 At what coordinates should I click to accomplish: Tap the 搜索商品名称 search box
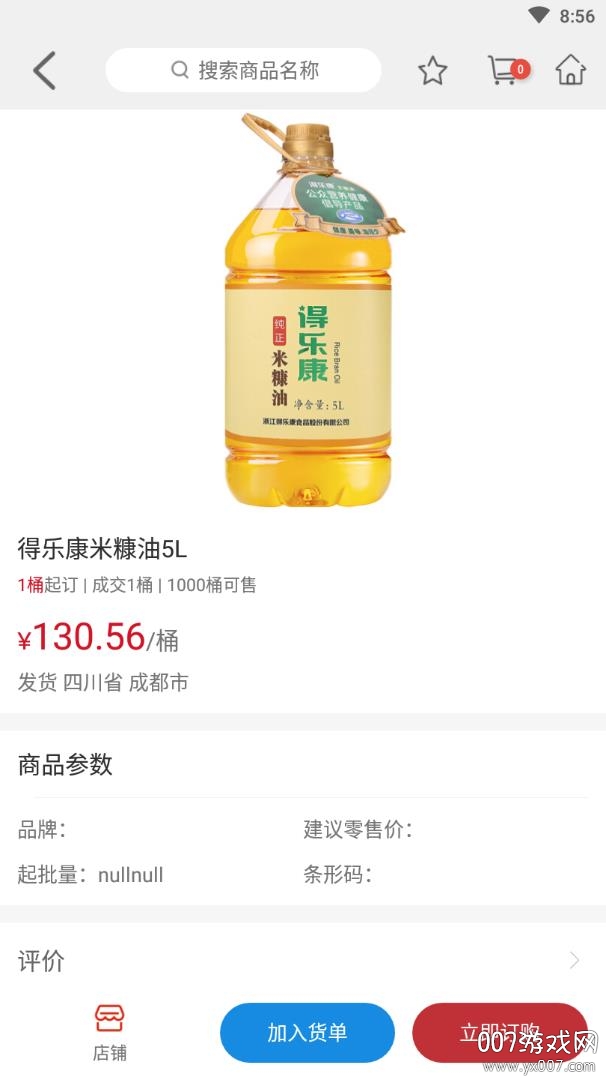(x=243, y=71)
